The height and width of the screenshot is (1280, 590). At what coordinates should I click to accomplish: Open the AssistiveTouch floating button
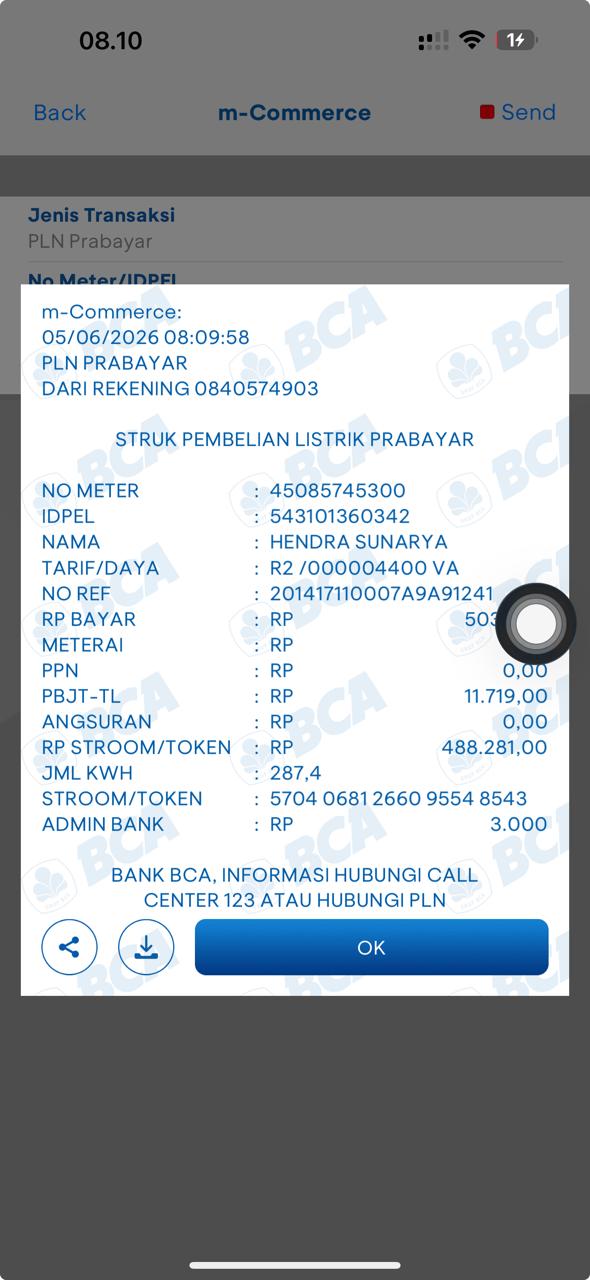pyautogui.click(x=536, y=624)
